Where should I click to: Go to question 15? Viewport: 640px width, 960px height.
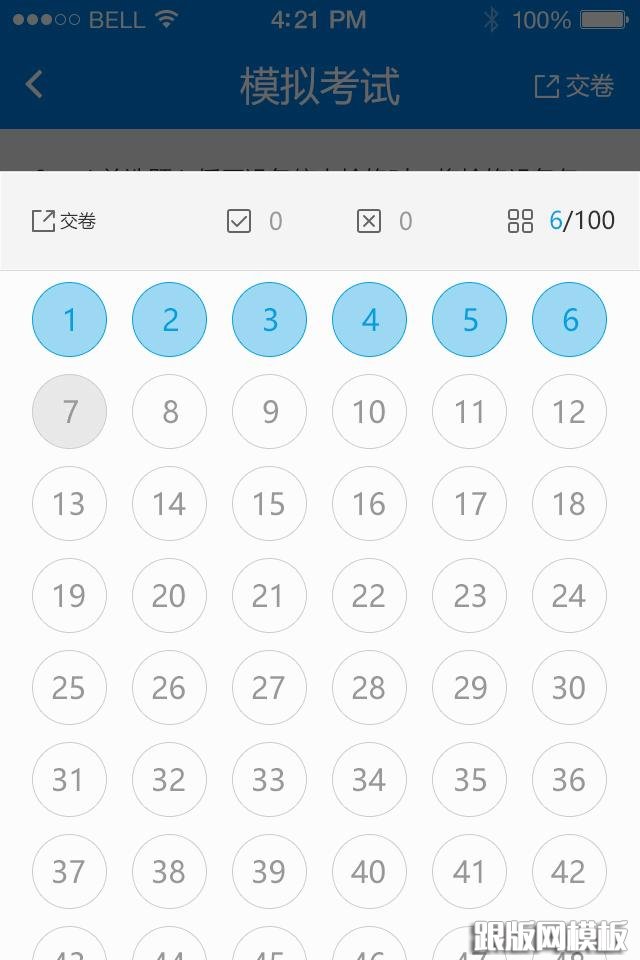(270, 504)
